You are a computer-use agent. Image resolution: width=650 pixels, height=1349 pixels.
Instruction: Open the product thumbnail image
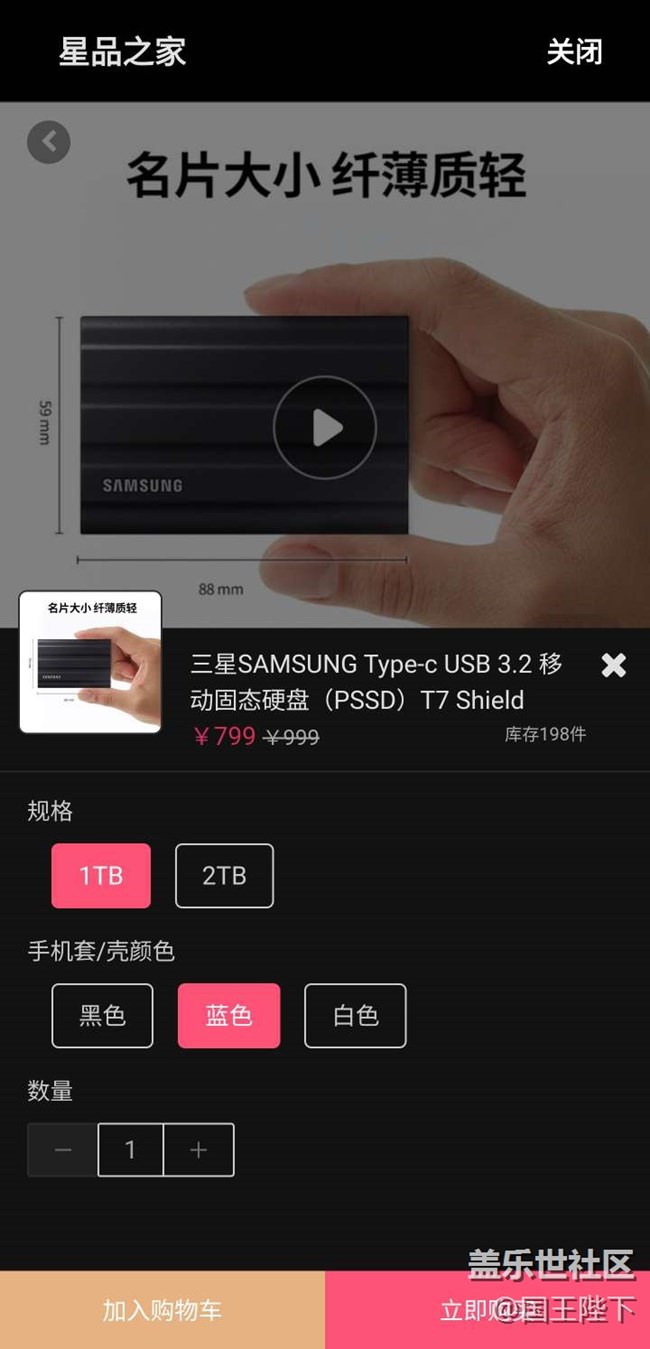click(x=90, y=662)
